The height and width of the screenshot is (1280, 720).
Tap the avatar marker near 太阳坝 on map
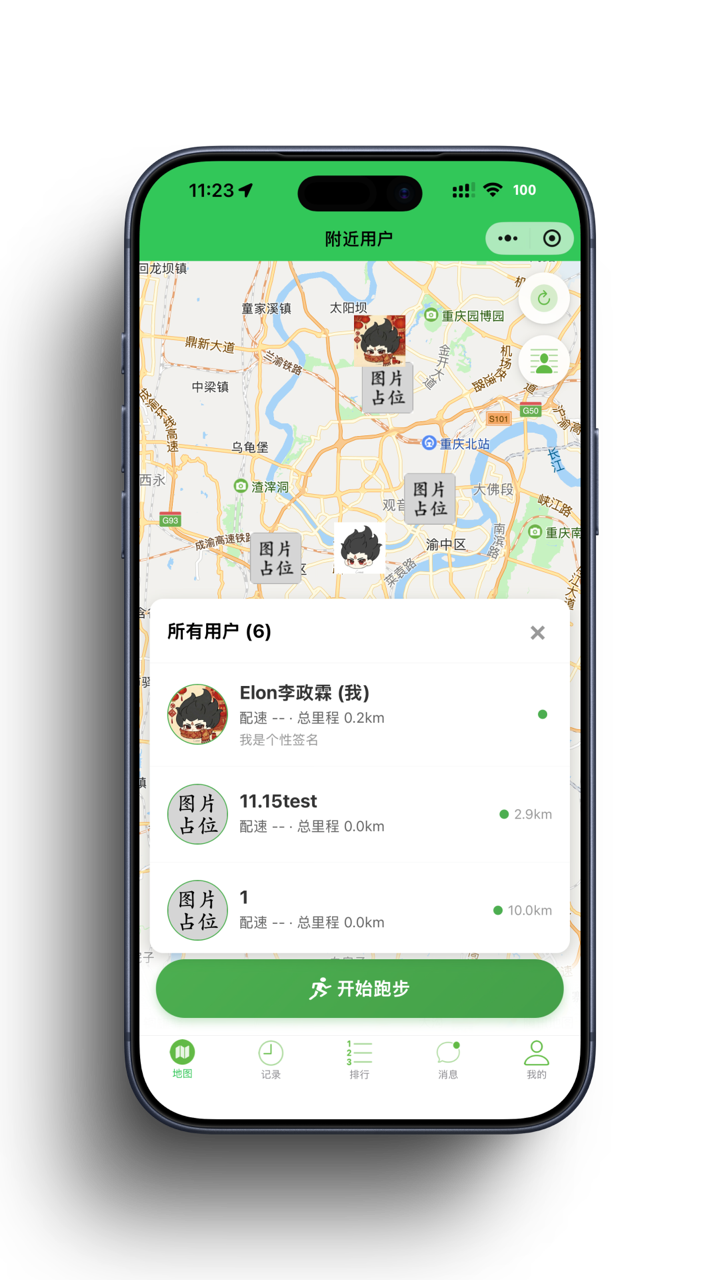click(380, 341)
